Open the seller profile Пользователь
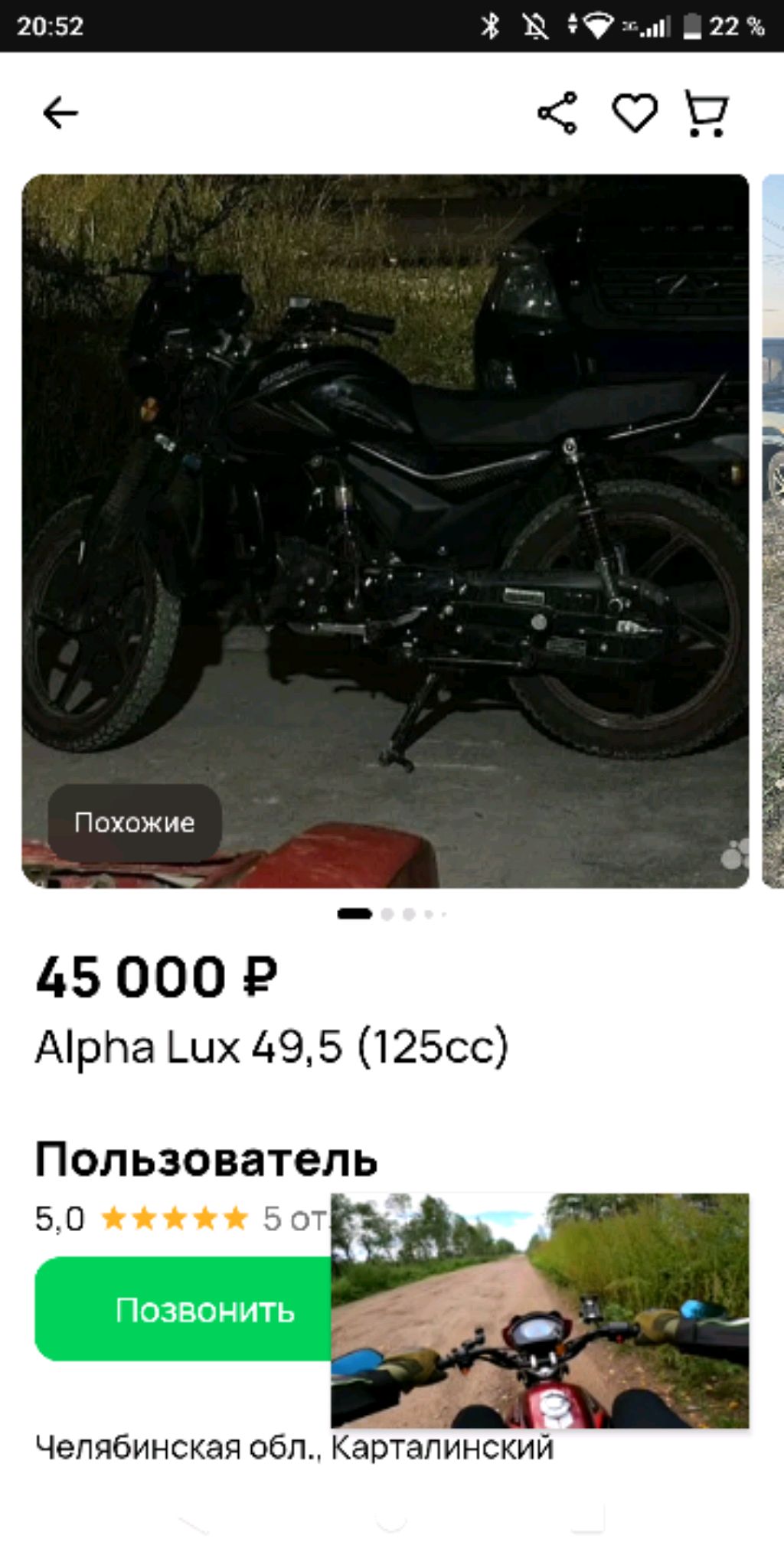 point(207,1159)
